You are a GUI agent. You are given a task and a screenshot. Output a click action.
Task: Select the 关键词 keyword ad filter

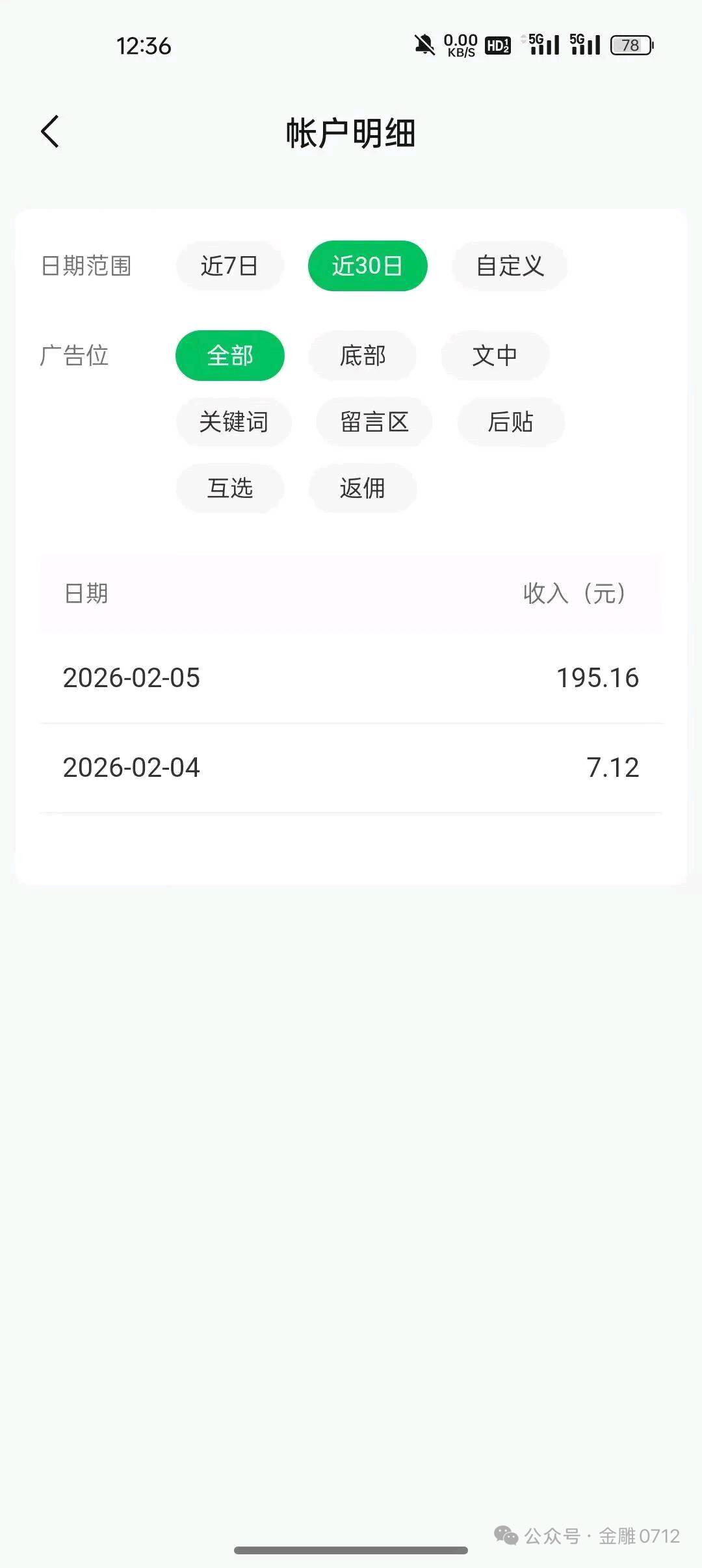click(233, 422)
